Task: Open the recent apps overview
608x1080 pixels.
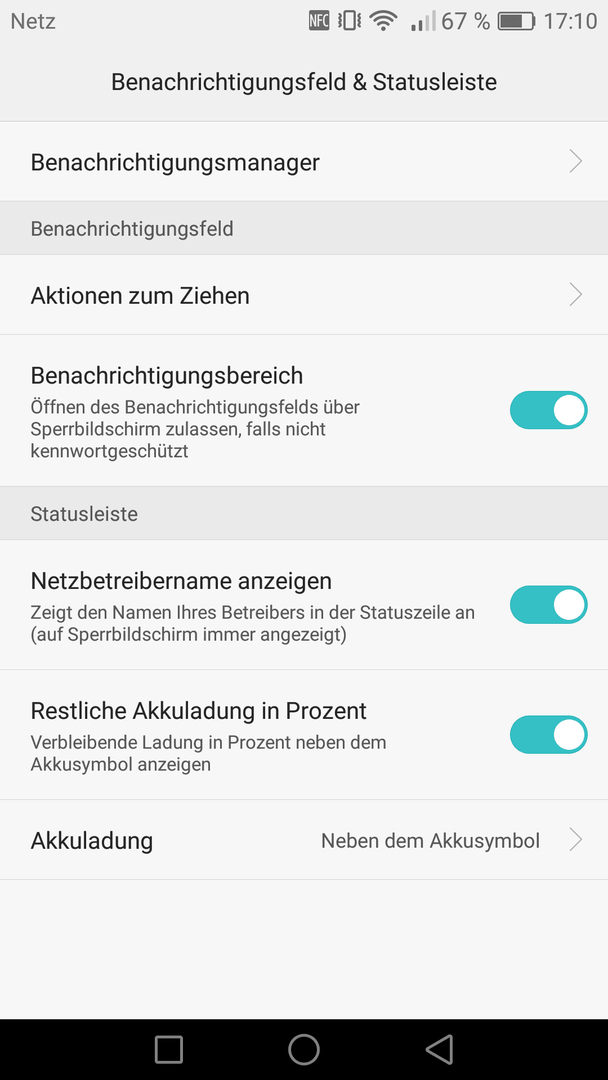Action: pyautogui.click(x=169, y=1050)
